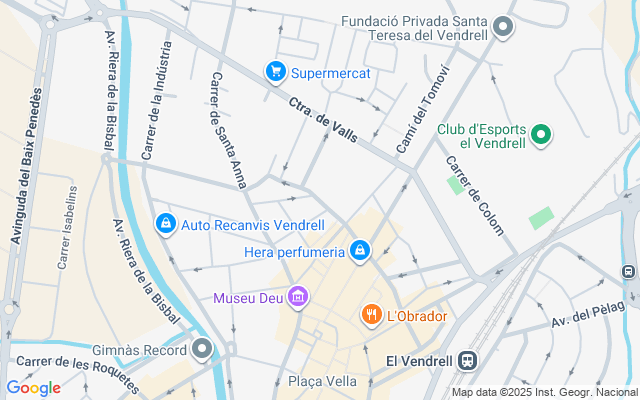640x400 pixels.
Task: Select Fundació Privada Santa Teresa del Vendrell pin
Action: (503, 27)
